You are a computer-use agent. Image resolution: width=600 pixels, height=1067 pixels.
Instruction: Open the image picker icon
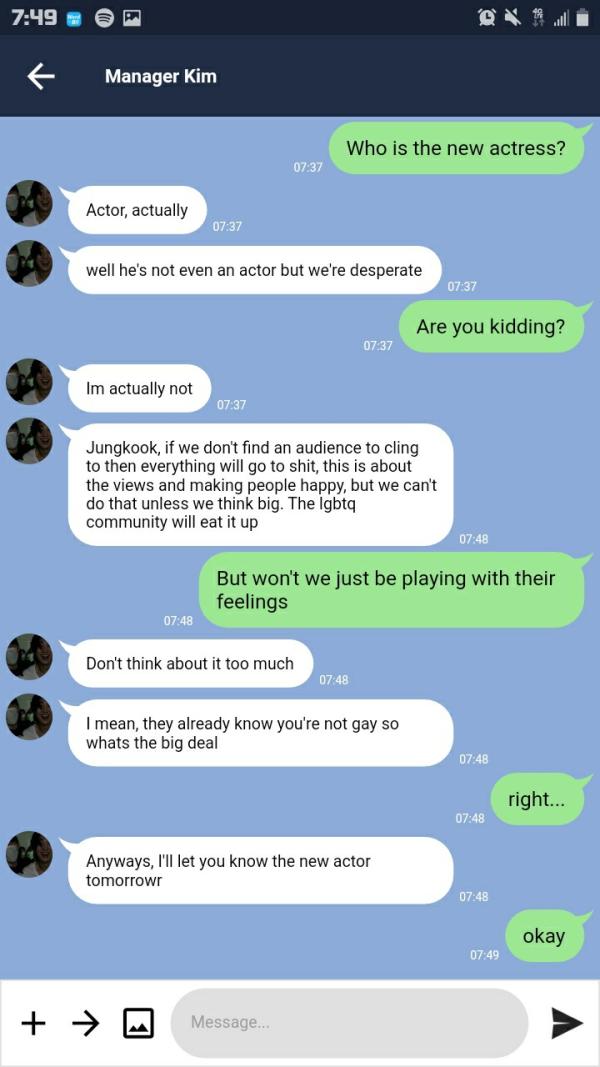[138, 1022]
